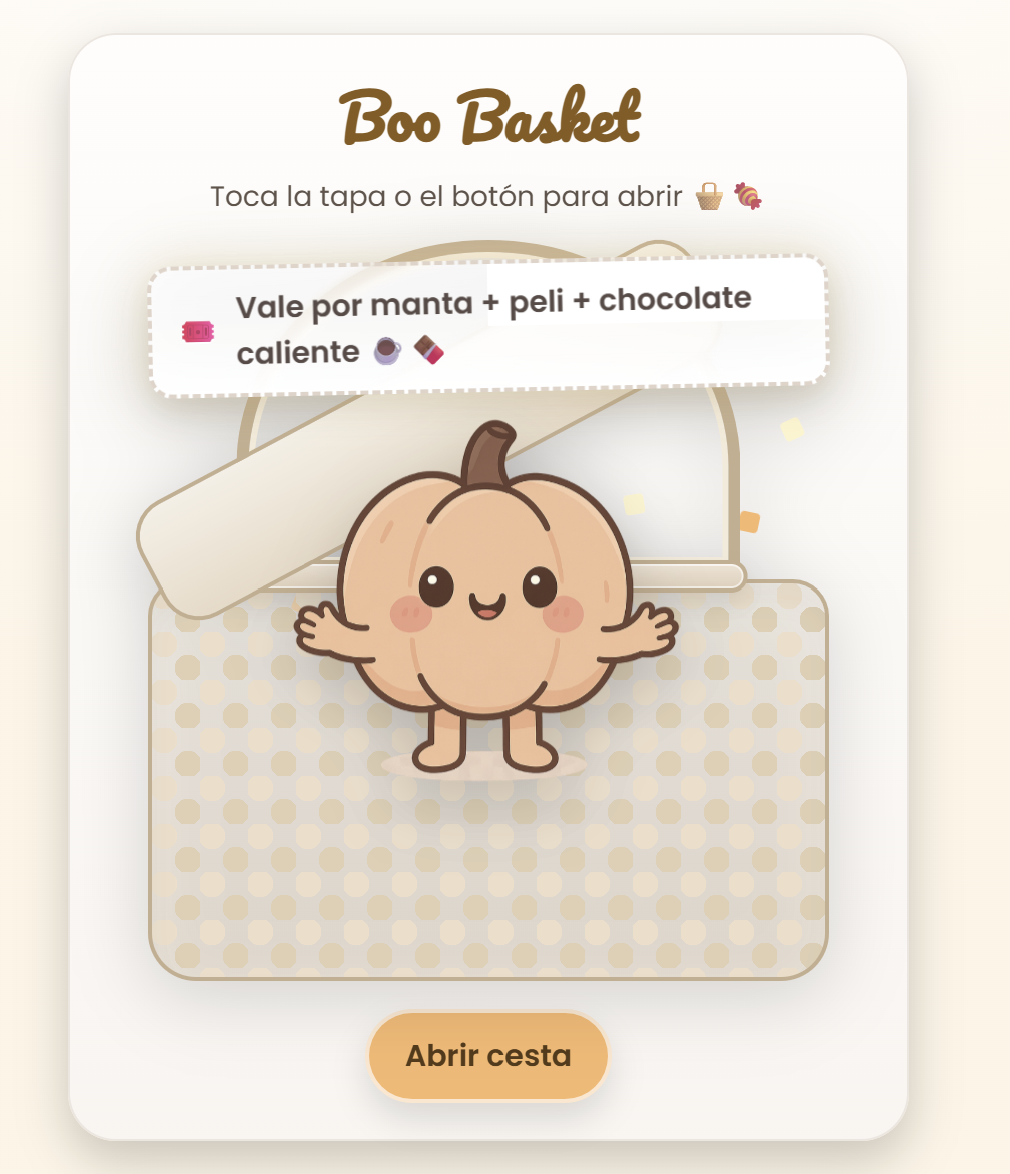Viewport: 1010px width, 1174px height.
Task: Tap the 'Abrir cesta' button
Action: [488, 1055]
